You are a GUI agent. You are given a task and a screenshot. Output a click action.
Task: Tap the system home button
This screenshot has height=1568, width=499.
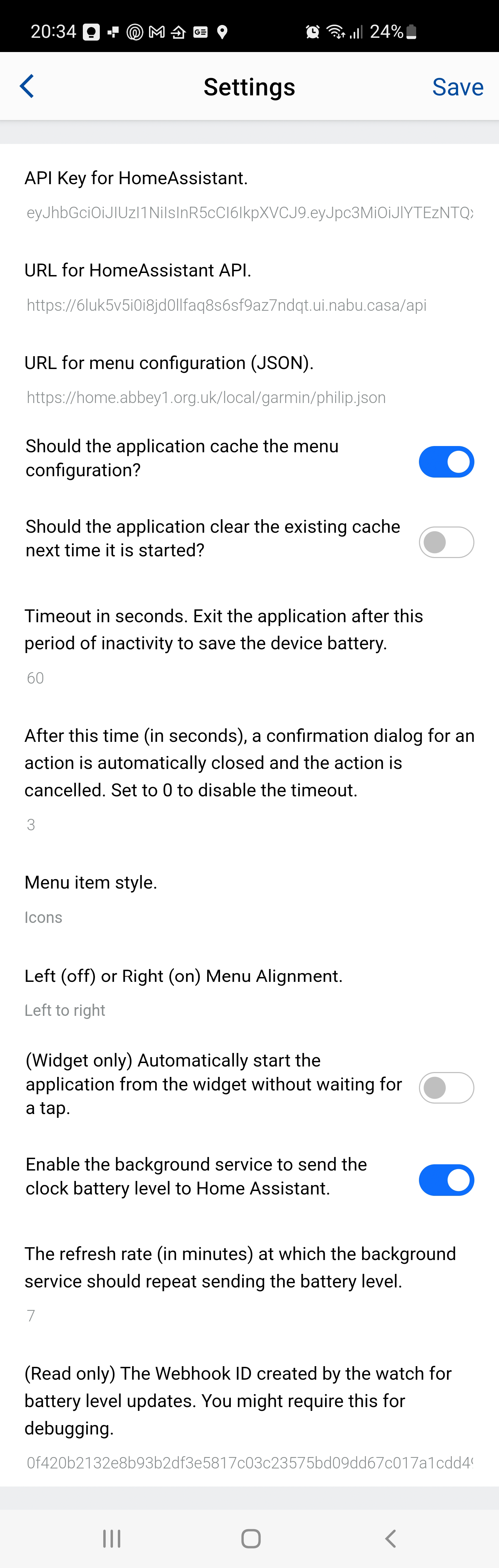tap(251, 1538)
